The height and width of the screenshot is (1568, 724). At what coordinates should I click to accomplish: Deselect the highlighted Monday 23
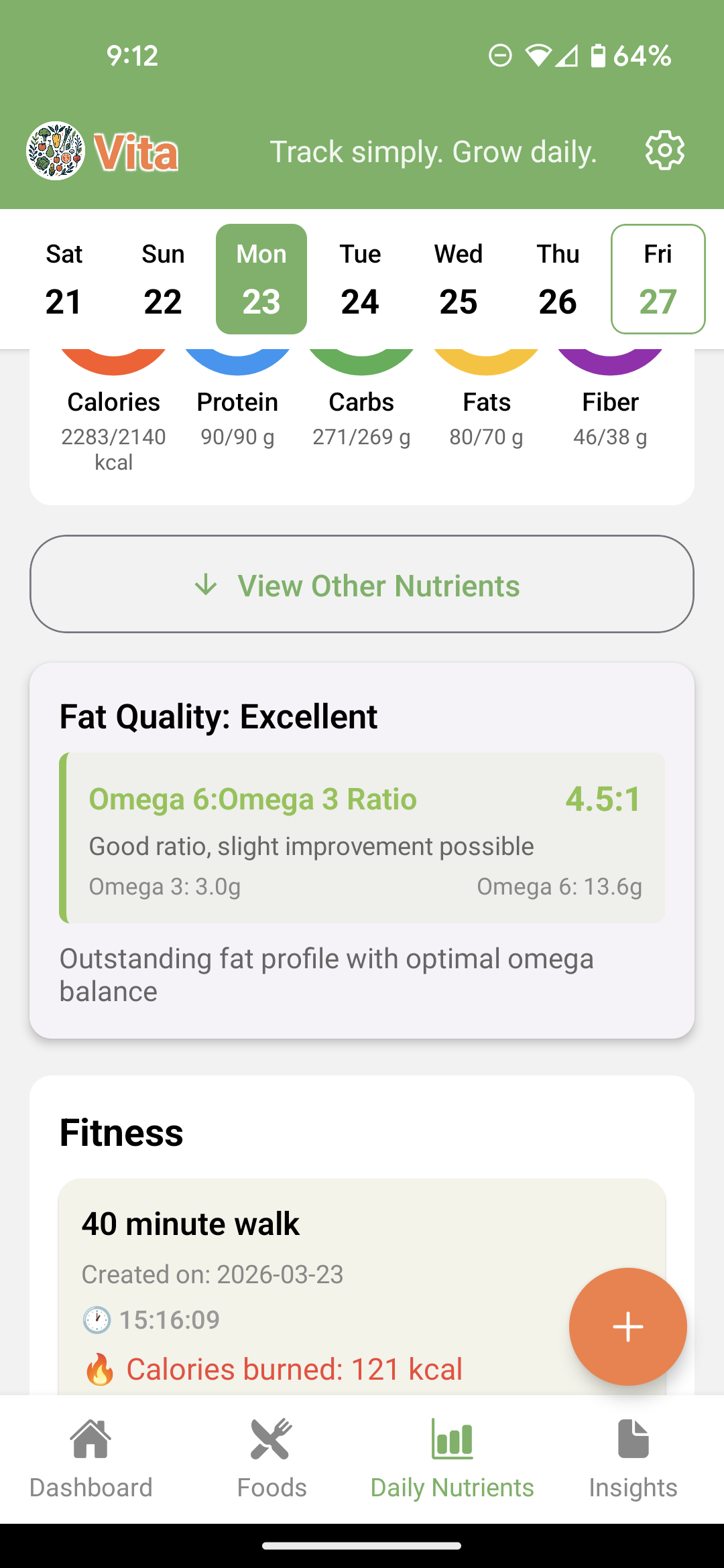tap(261, 278)
